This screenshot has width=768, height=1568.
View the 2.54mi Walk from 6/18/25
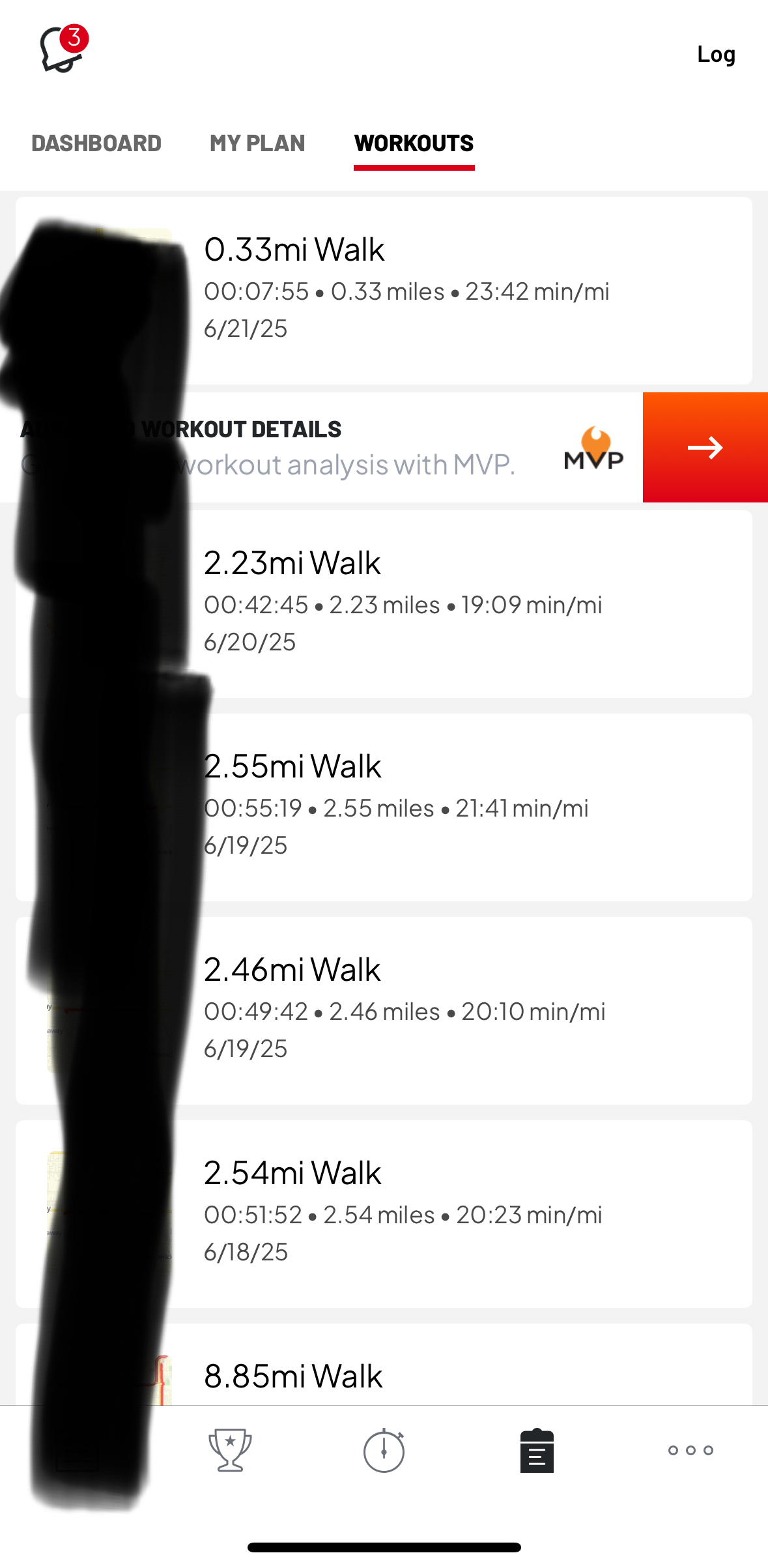point(384,1214)
